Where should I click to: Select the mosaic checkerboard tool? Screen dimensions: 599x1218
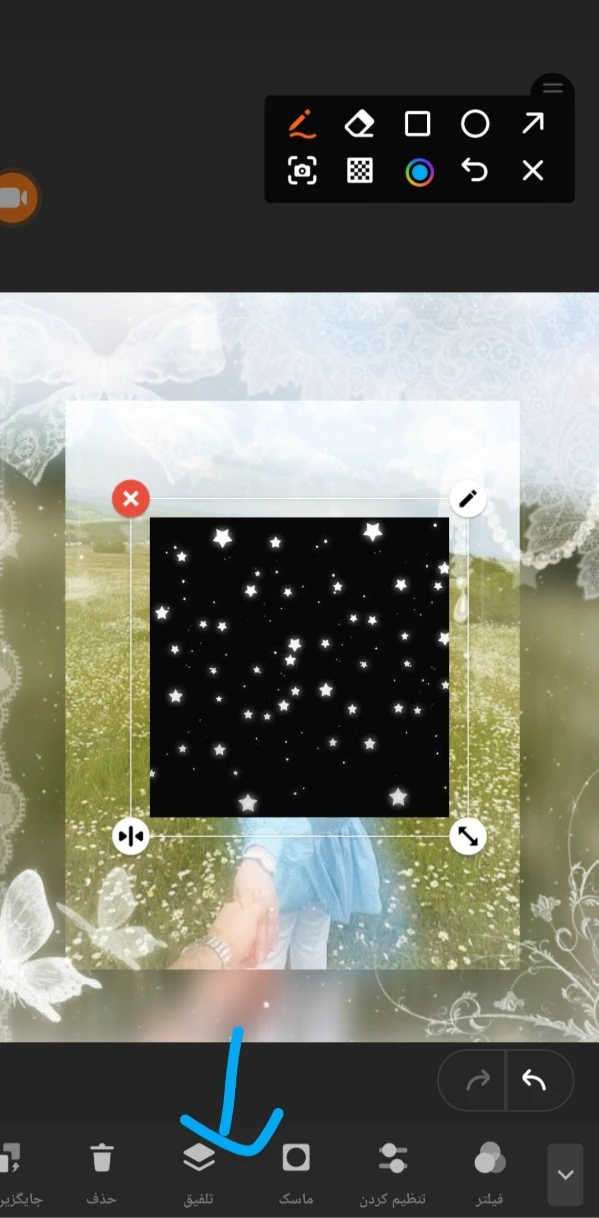click(360, 171)
